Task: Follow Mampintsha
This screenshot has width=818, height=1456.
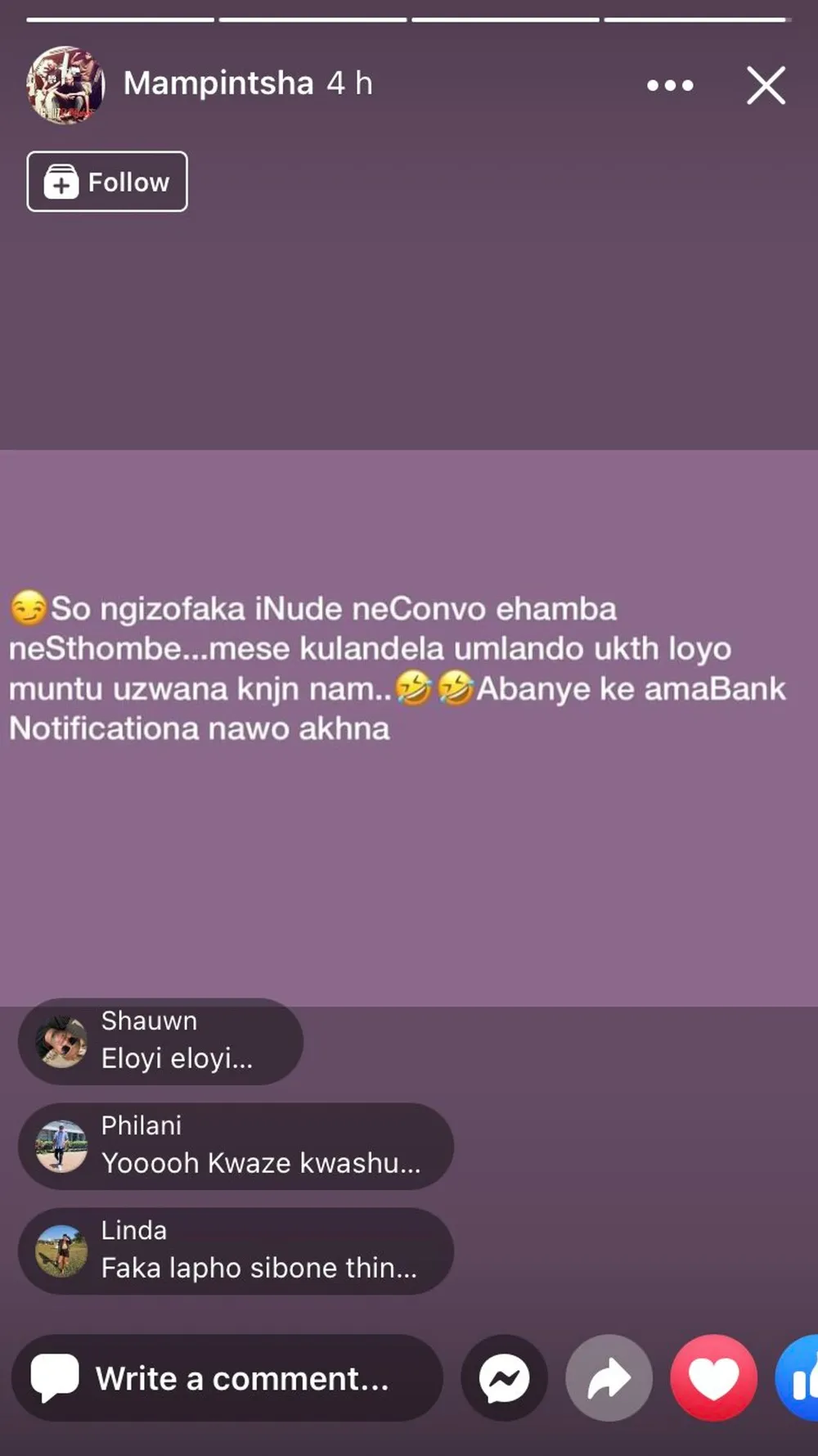Action: pos(107,182)
